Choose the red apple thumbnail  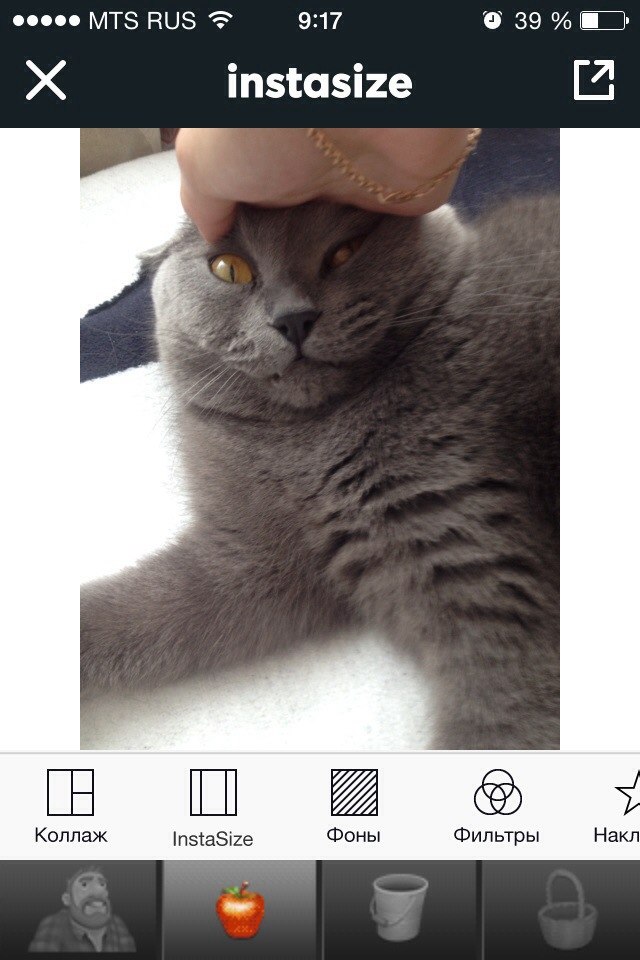tap(241, 910)
